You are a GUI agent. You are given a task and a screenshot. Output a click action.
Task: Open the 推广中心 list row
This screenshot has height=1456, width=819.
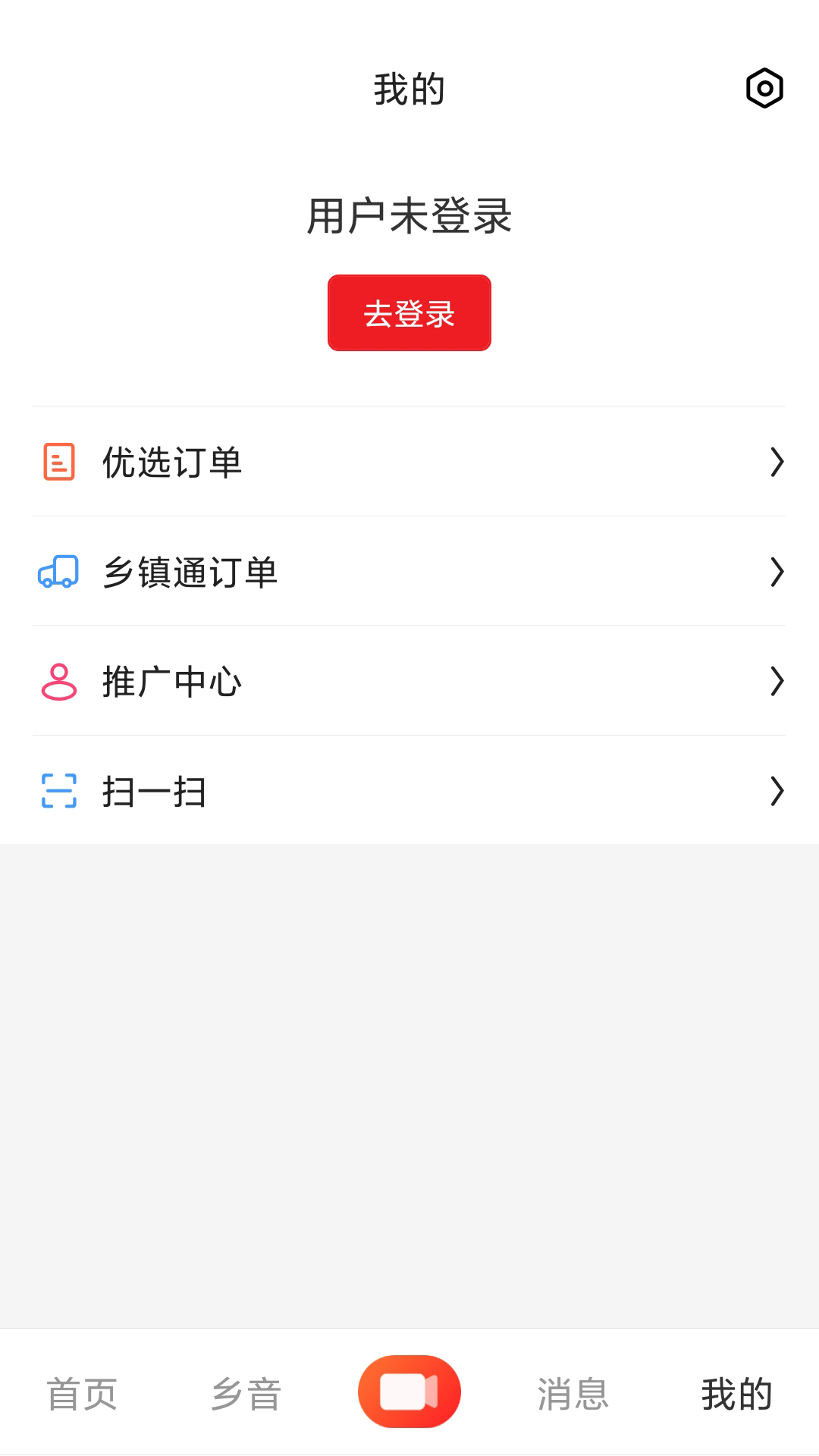click(x=409, y=682)
